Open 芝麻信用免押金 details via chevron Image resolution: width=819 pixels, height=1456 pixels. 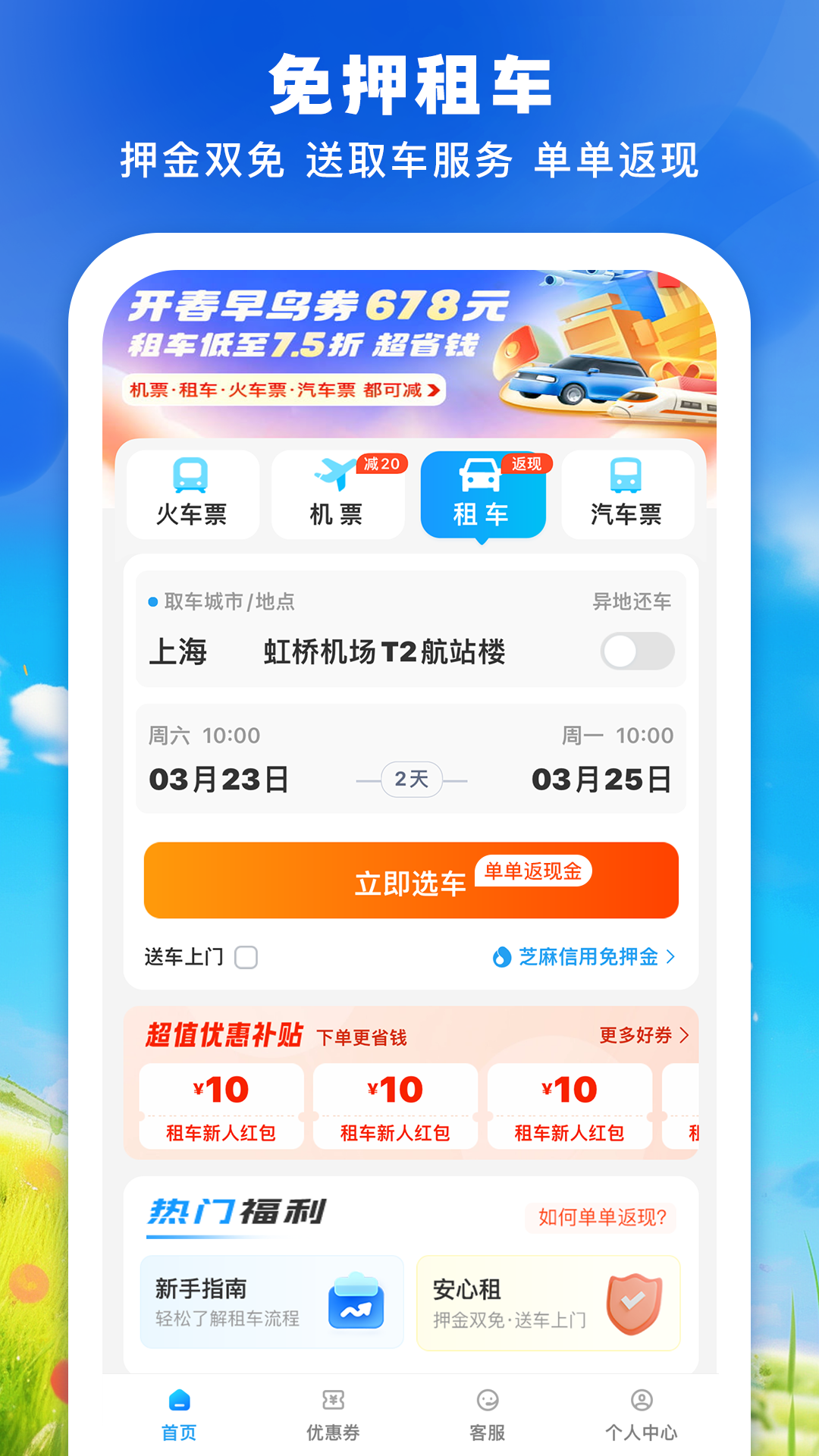[673, 957]
